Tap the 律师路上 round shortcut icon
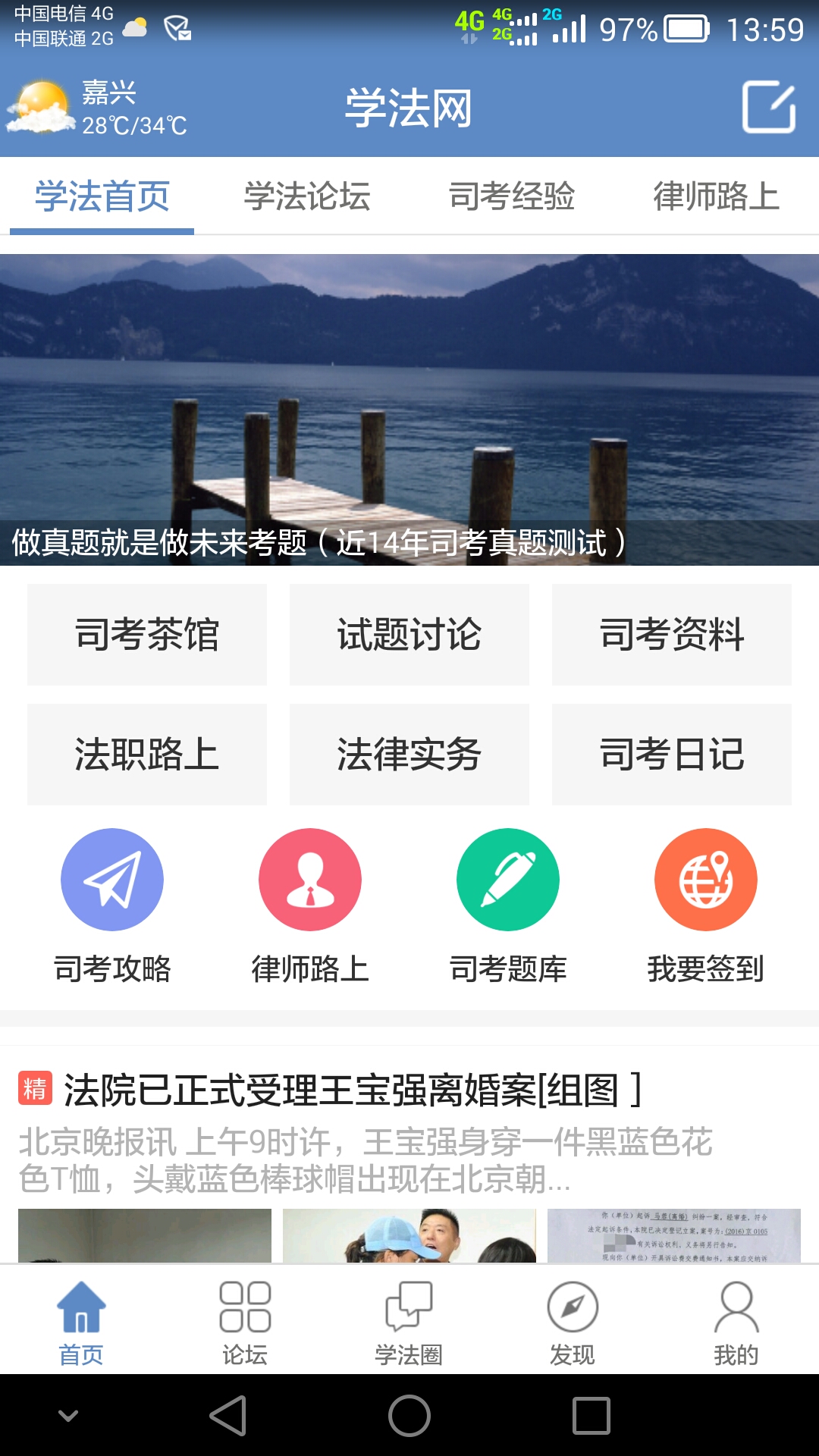The height and width of the screenshot is (1456, 819). (x=310, y=880)
